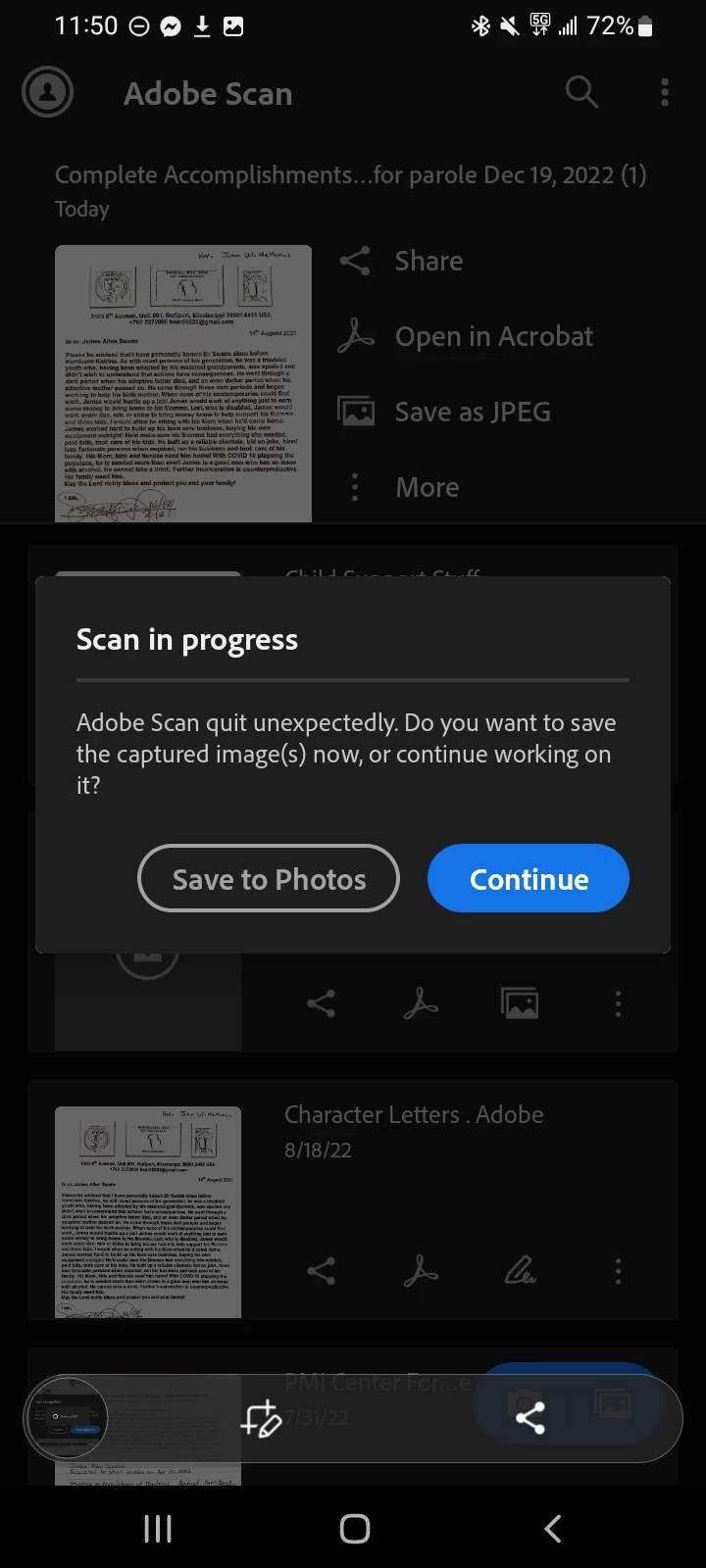Open the screenshot preview thumbnail
This screenshot has width=706, height=1568.
pos(67,1418)
